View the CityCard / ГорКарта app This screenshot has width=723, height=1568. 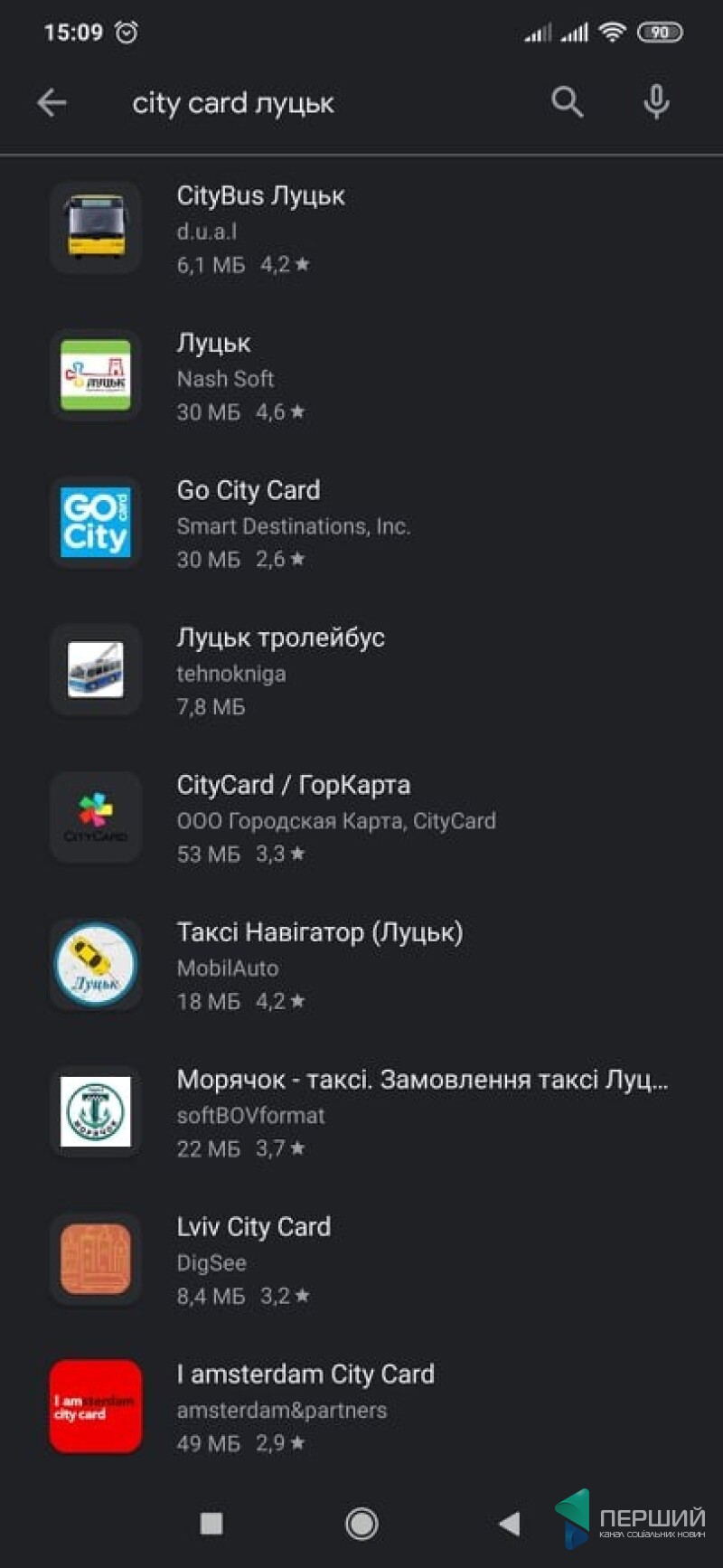tap(293, 785)
